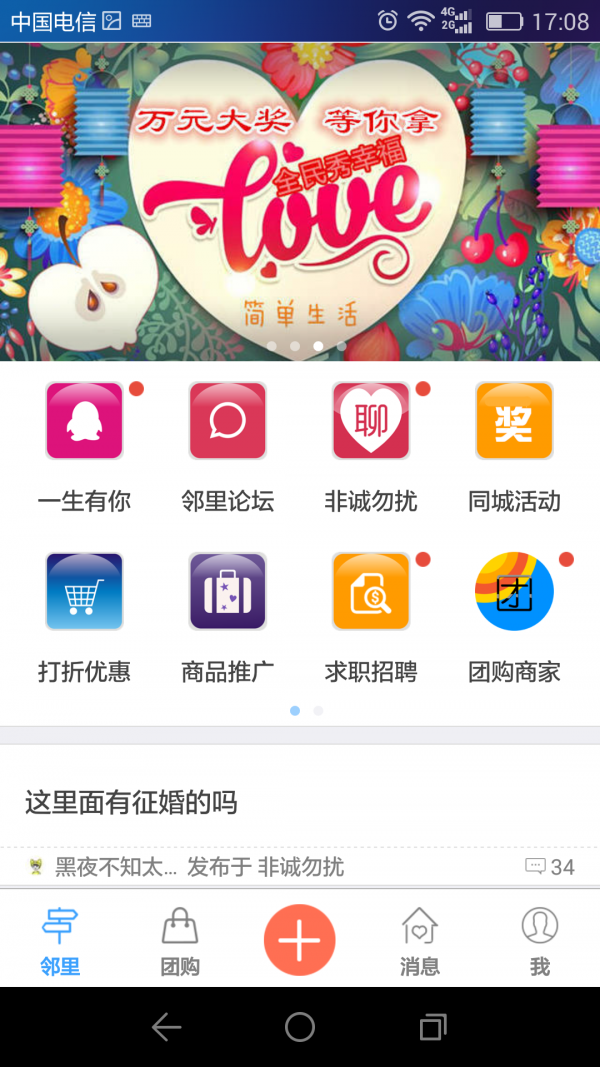600x1067 pixels.
Task: Switch to the 邻里 tab
Action: tap(60, 940)
